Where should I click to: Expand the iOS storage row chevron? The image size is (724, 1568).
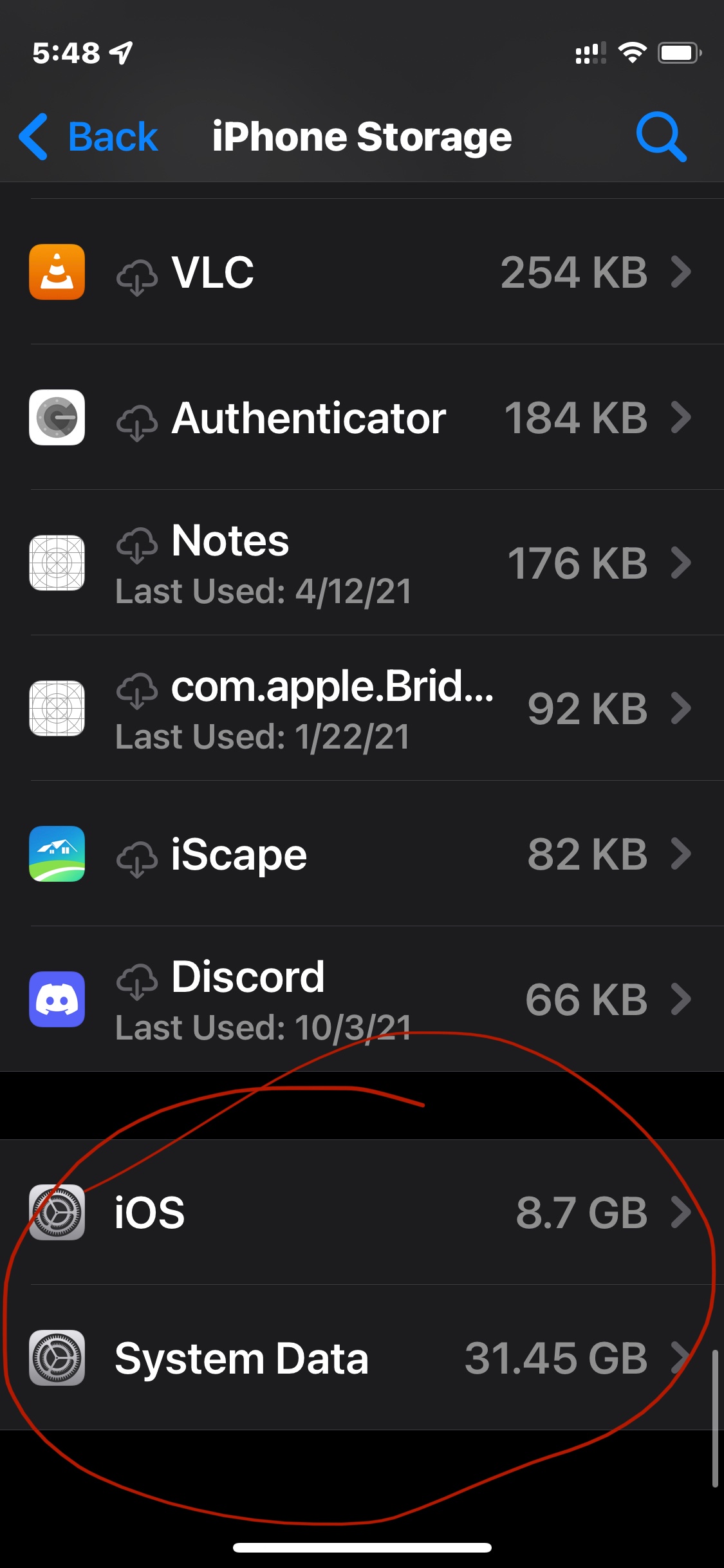point(681,1213)
